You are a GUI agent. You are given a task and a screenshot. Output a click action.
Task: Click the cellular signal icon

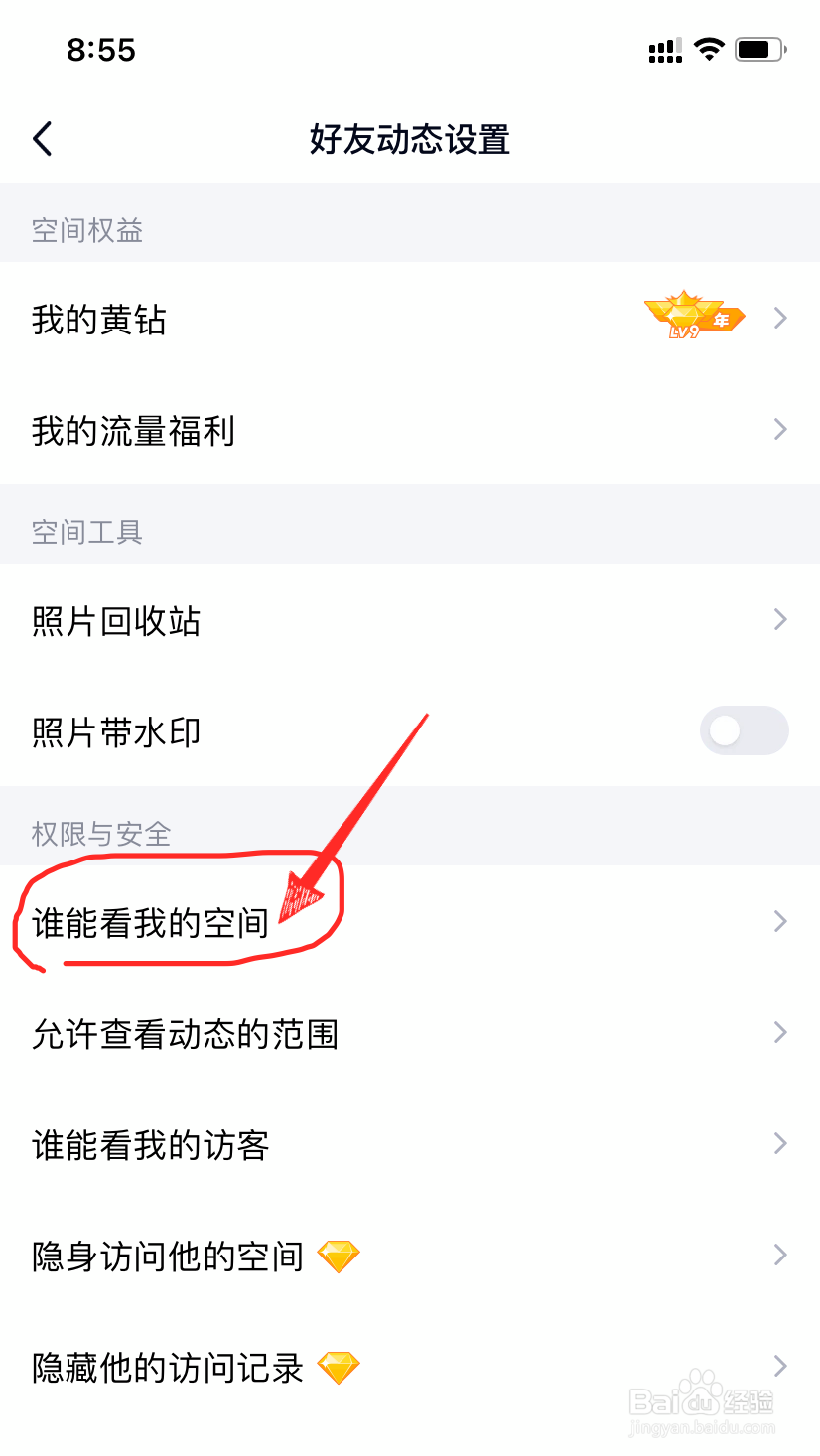663,48
